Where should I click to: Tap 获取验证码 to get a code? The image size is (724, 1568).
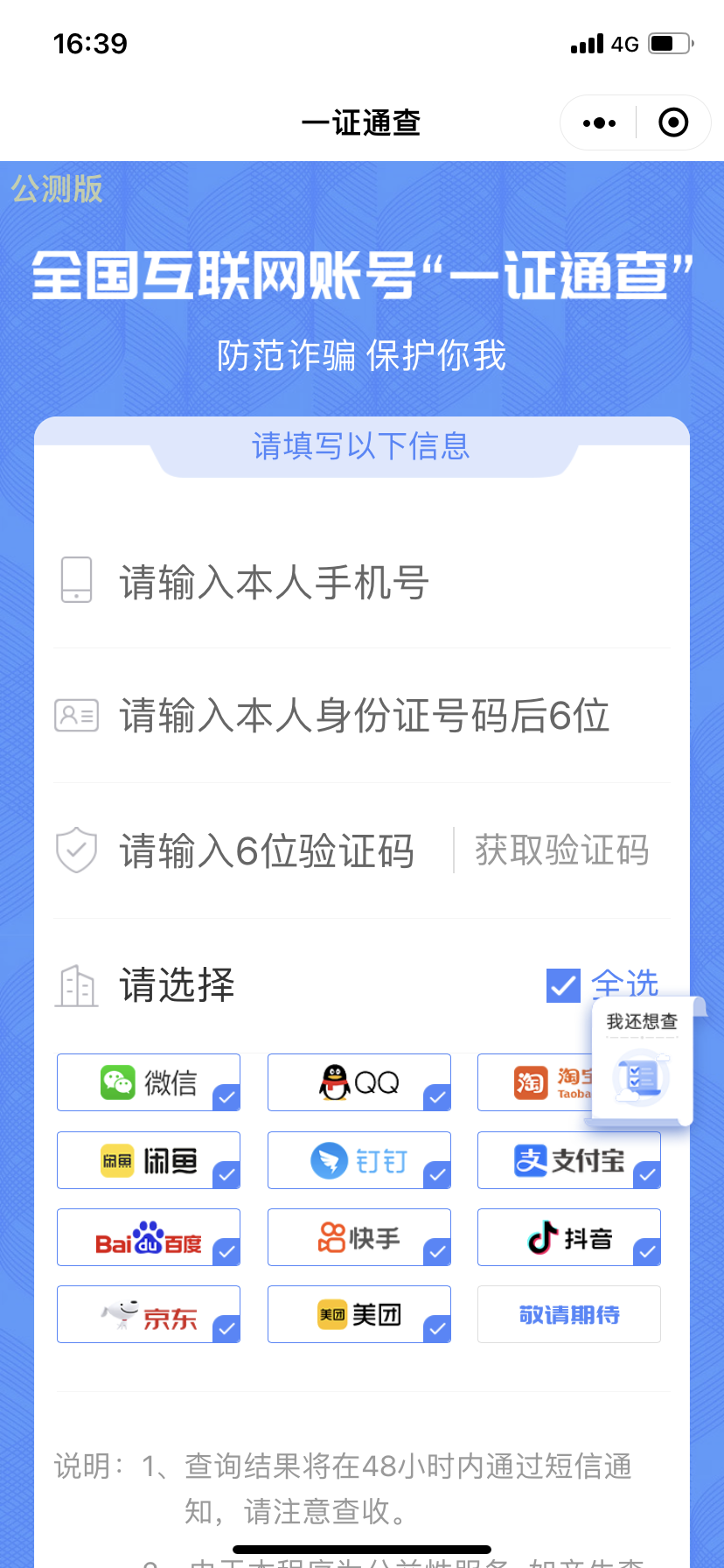click(562, 850)
